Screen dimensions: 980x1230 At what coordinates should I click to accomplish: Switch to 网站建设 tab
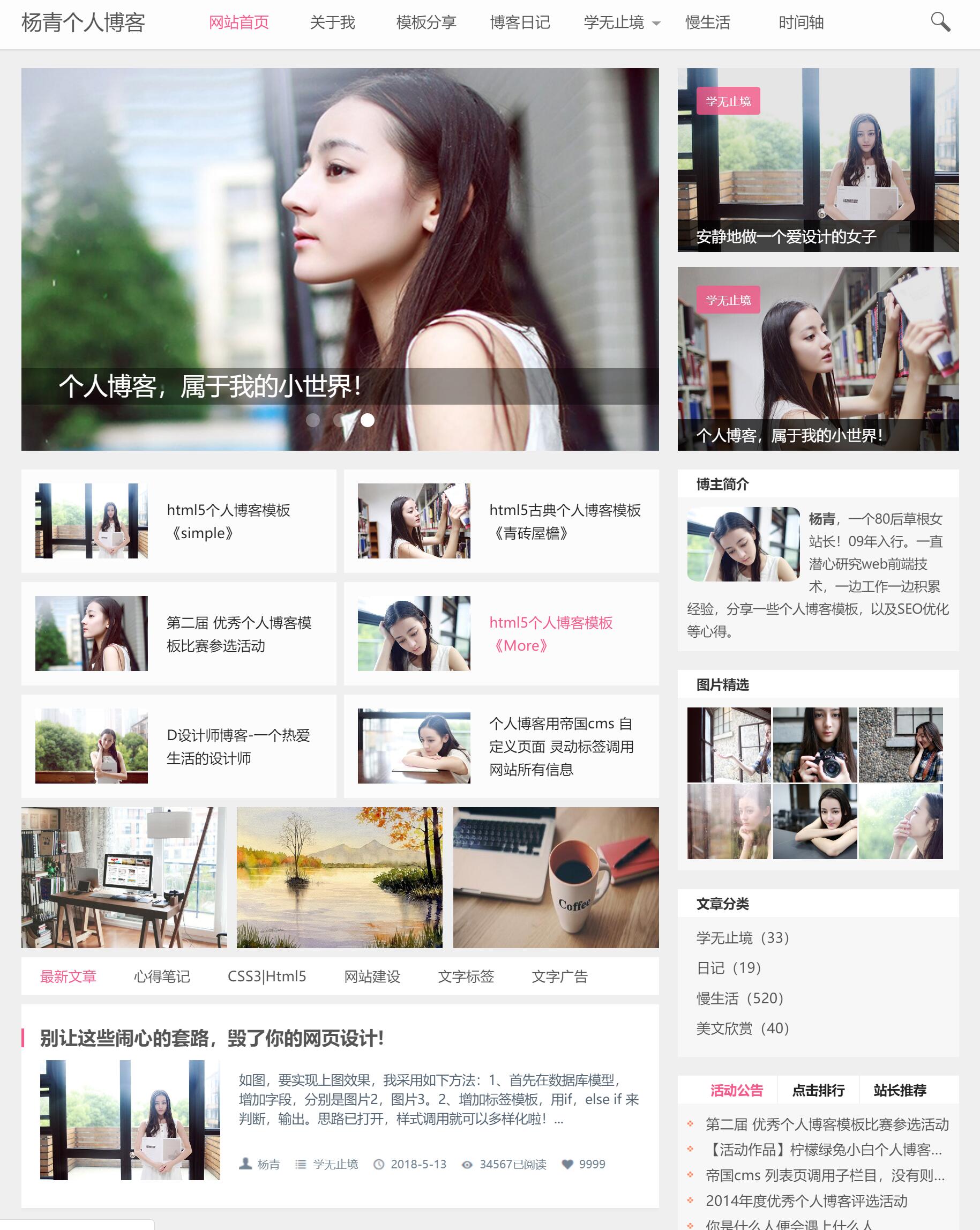pos(372,976)
